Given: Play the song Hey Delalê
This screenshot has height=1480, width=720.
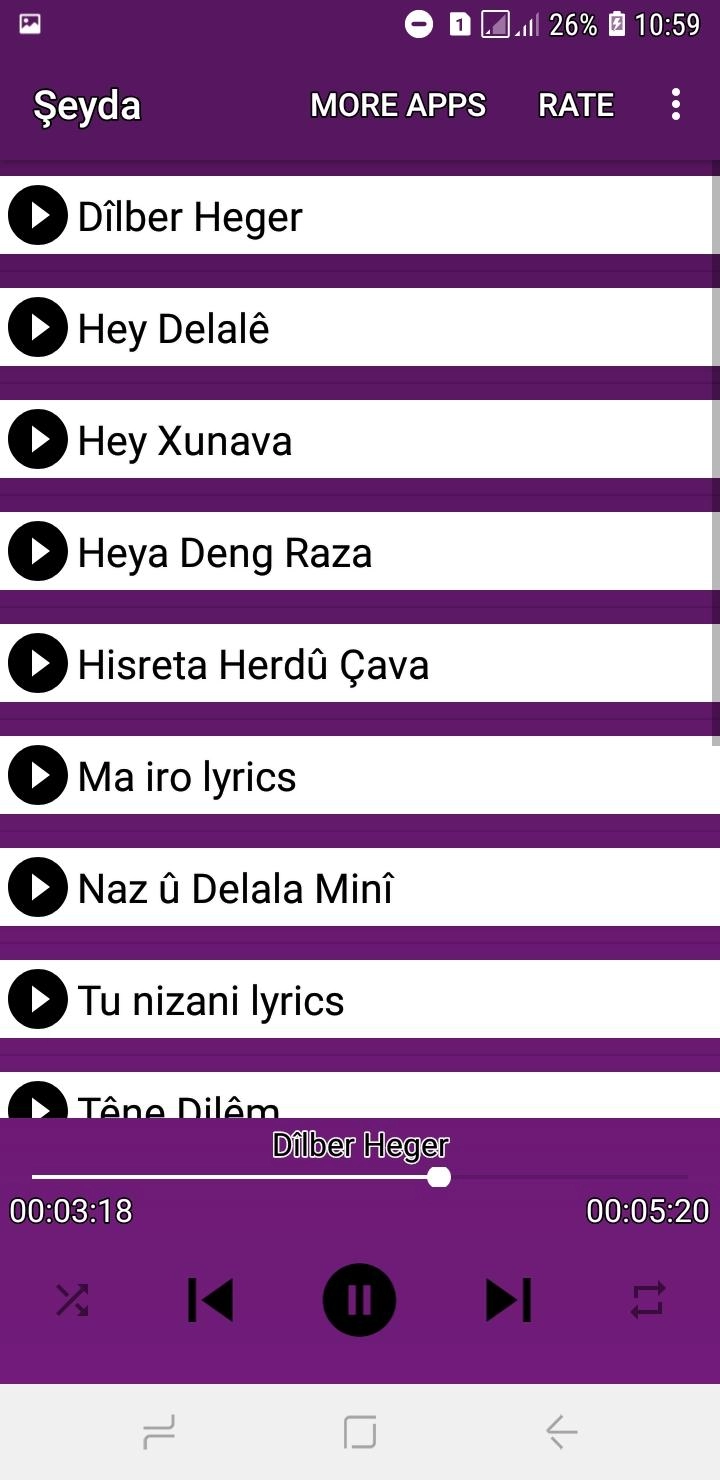Looking at the screenshot, I should click(x=38, y=327).
